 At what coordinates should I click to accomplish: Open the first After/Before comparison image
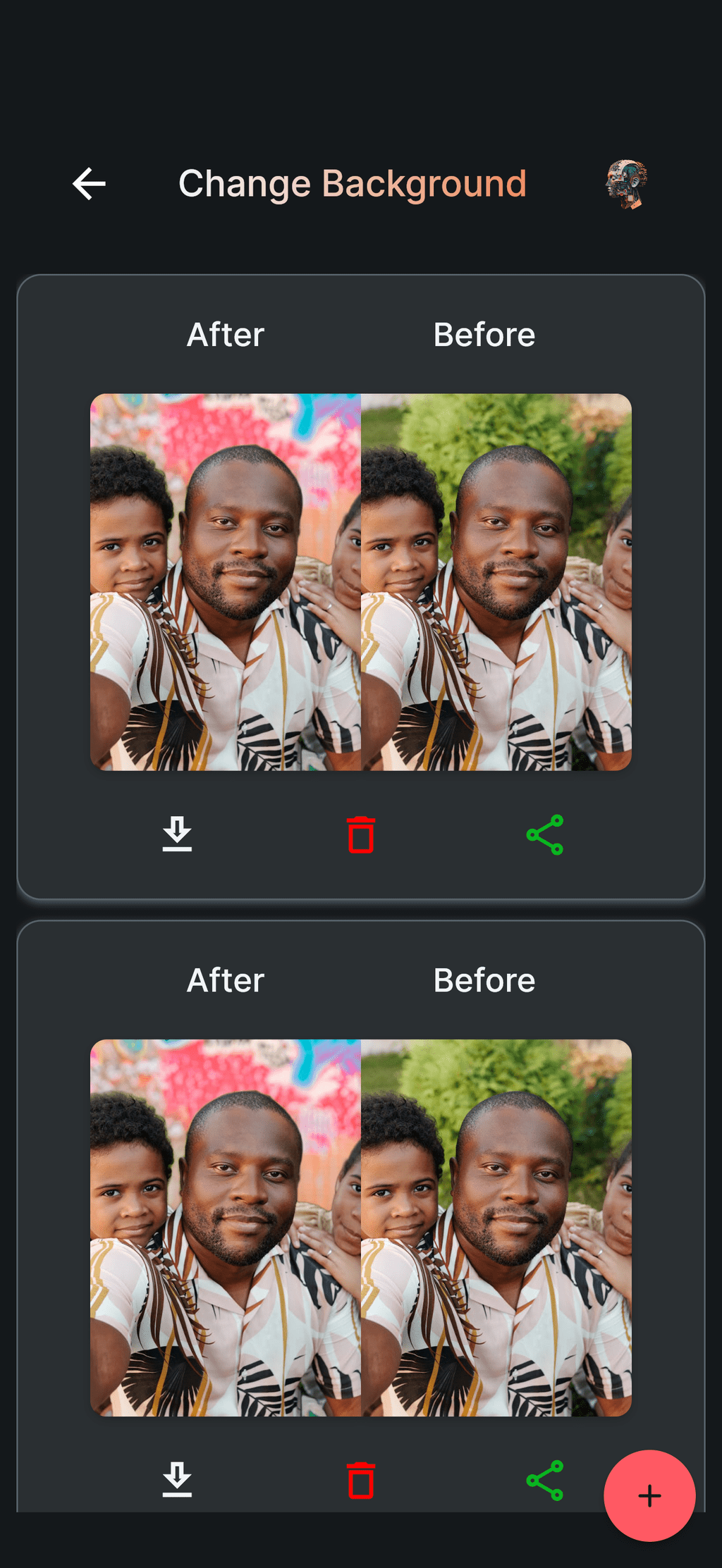tap(361, 581)
